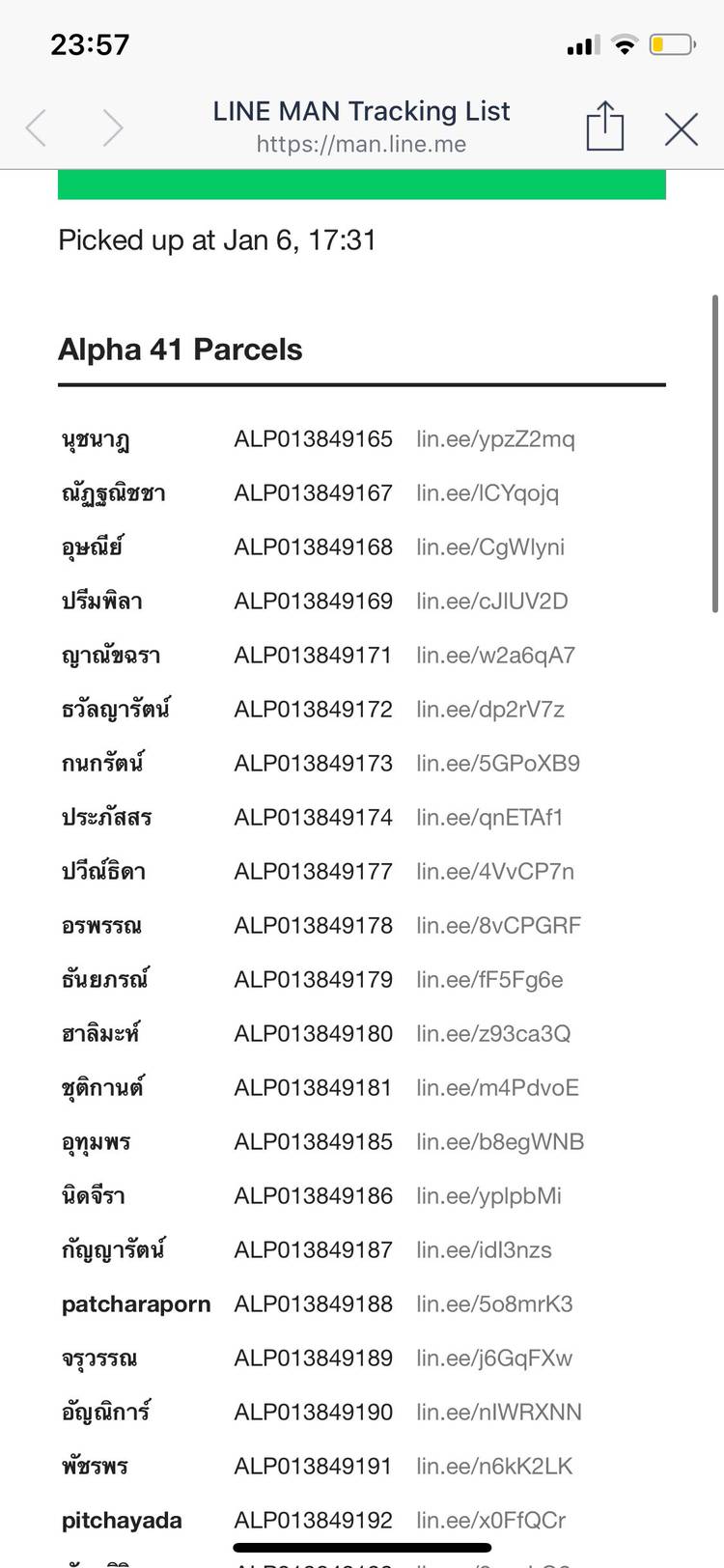Close the LINE MAN Tracking List browser
This screenshot has height=1568, width=724.
point(681,128)
